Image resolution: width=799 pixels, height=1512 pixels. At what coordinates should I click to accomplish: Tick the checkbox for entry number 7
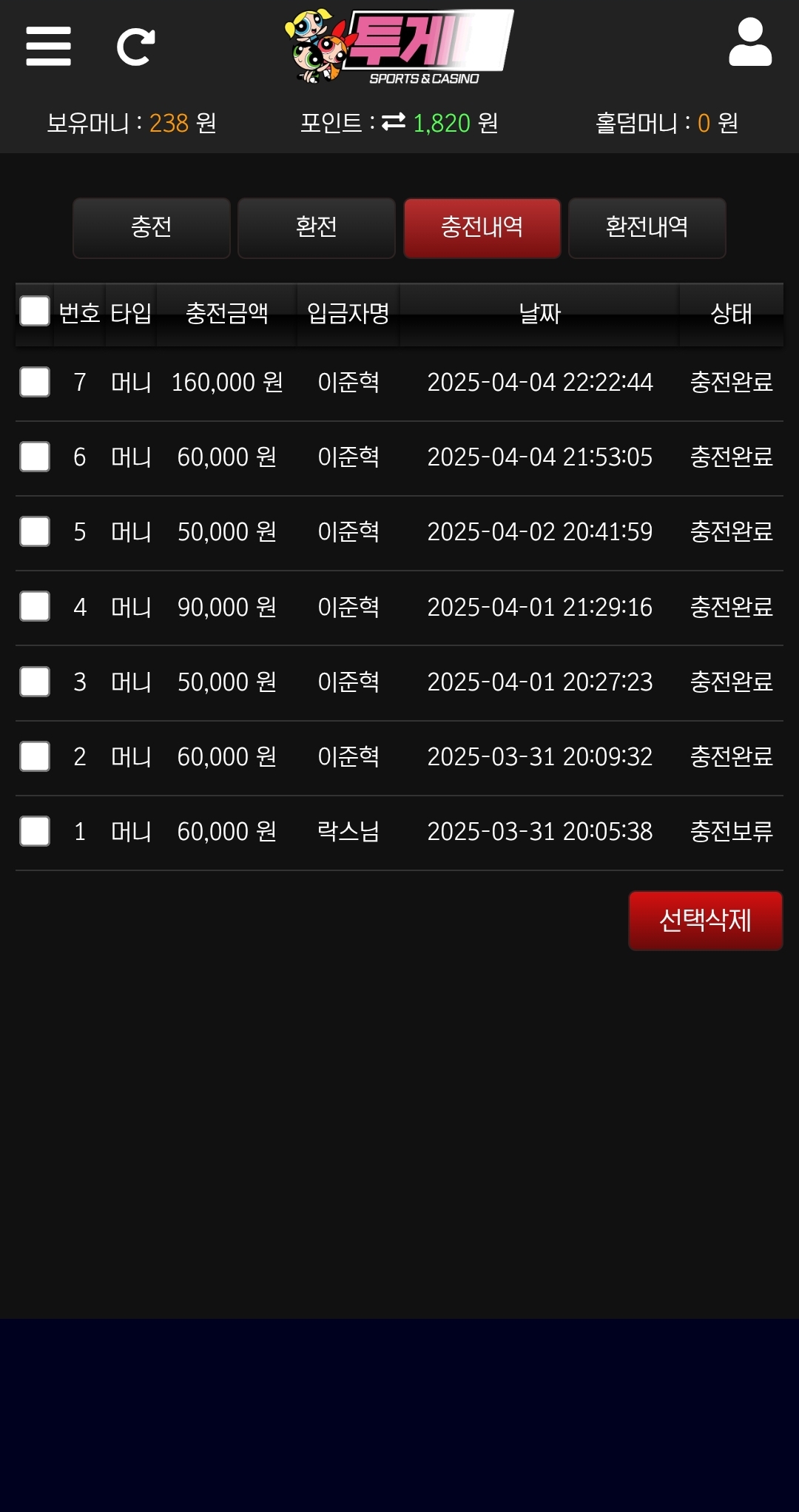(x=35, y=382)
